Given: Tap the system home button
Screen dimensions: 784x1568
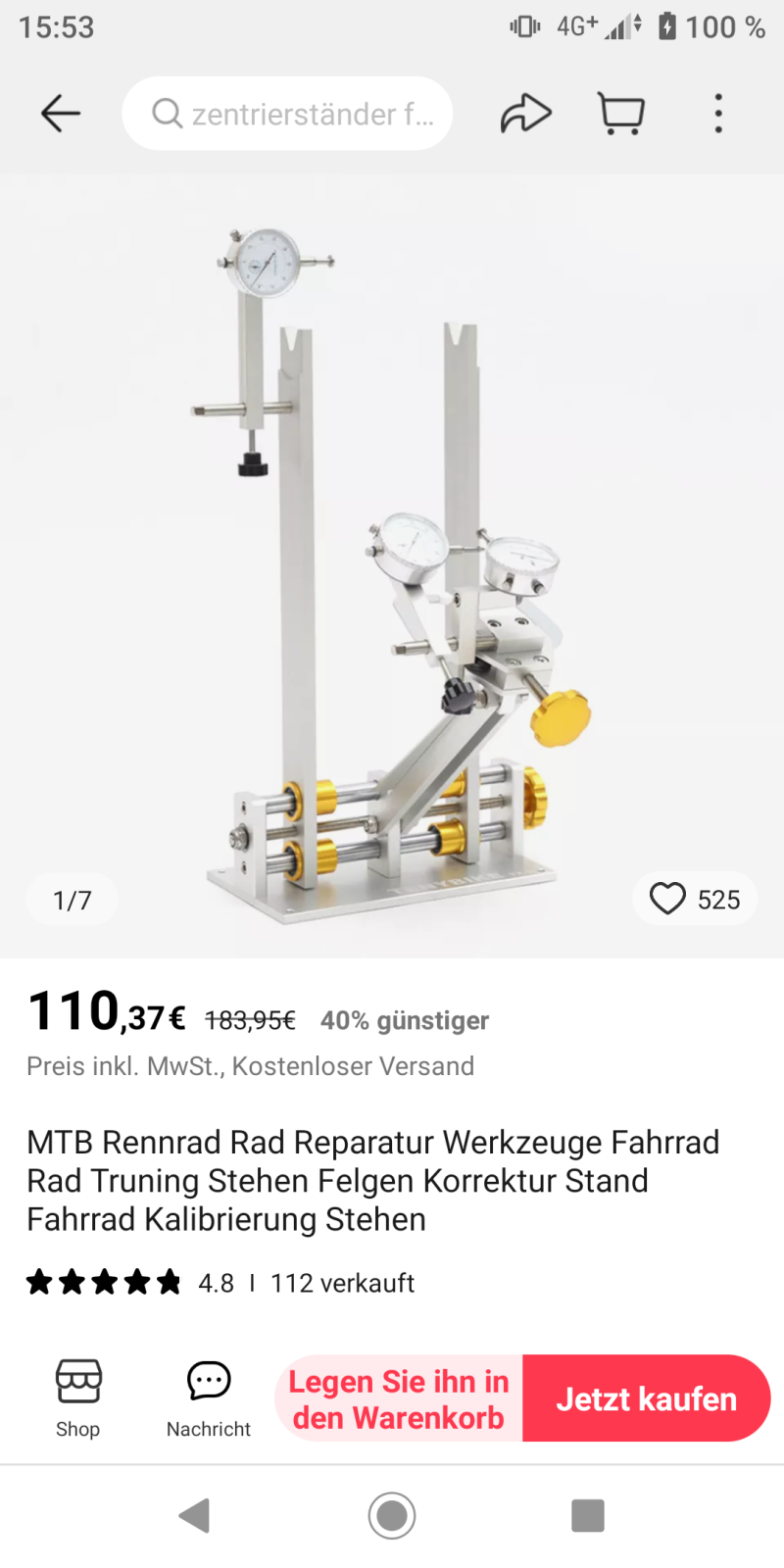Looking at the screenshot, I should coord(392,1515).
